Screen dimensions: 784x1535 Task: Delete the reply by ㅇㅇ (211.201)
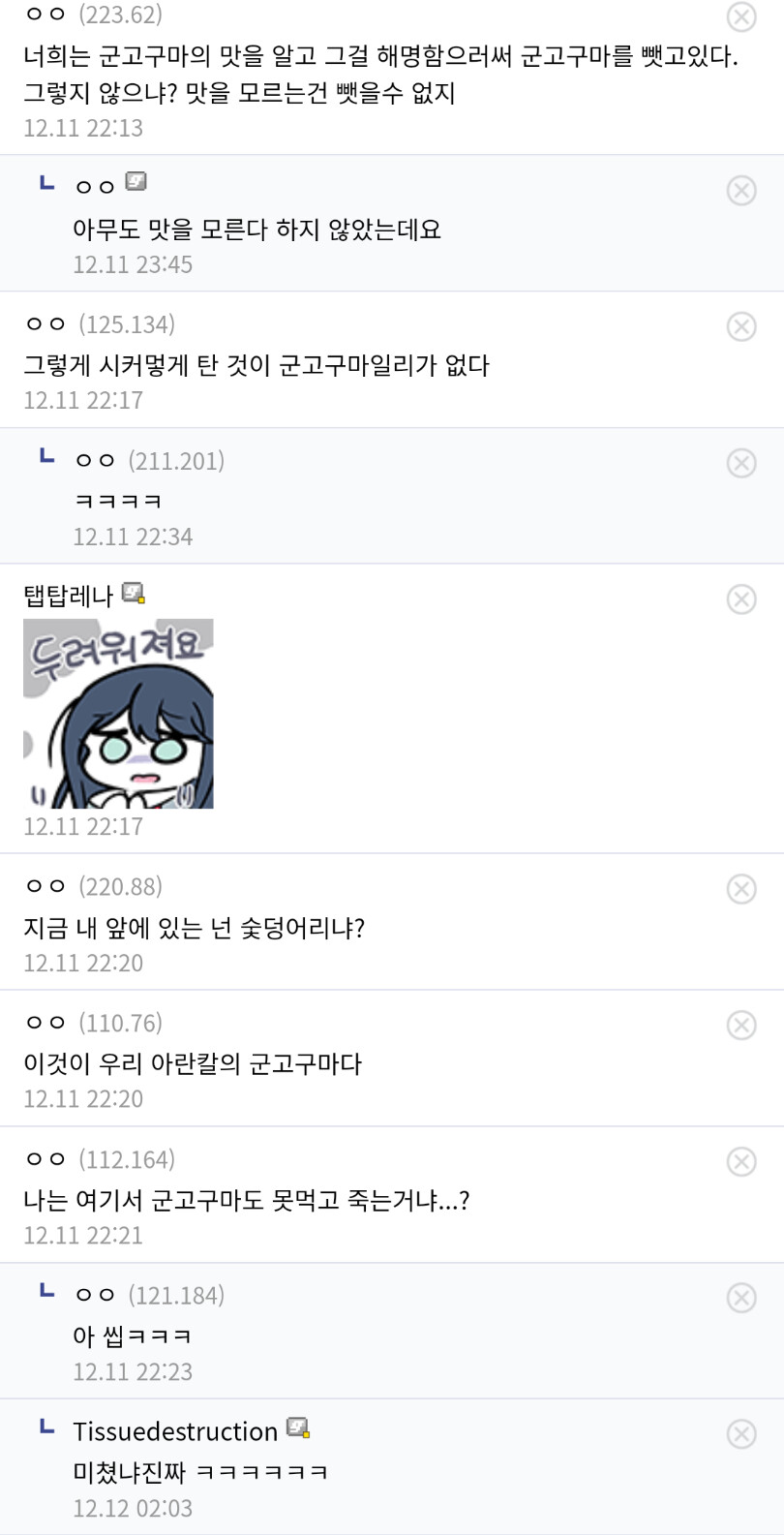click(x=741, y=463)
